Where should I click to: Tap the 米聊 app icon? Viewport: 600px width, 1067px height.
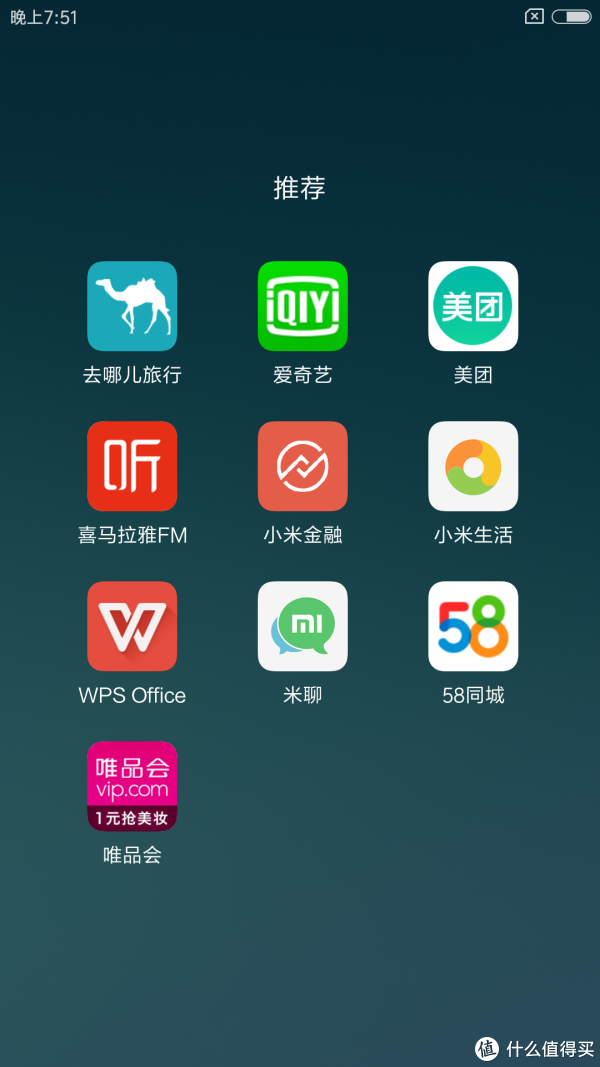click(x=303, y=626)
